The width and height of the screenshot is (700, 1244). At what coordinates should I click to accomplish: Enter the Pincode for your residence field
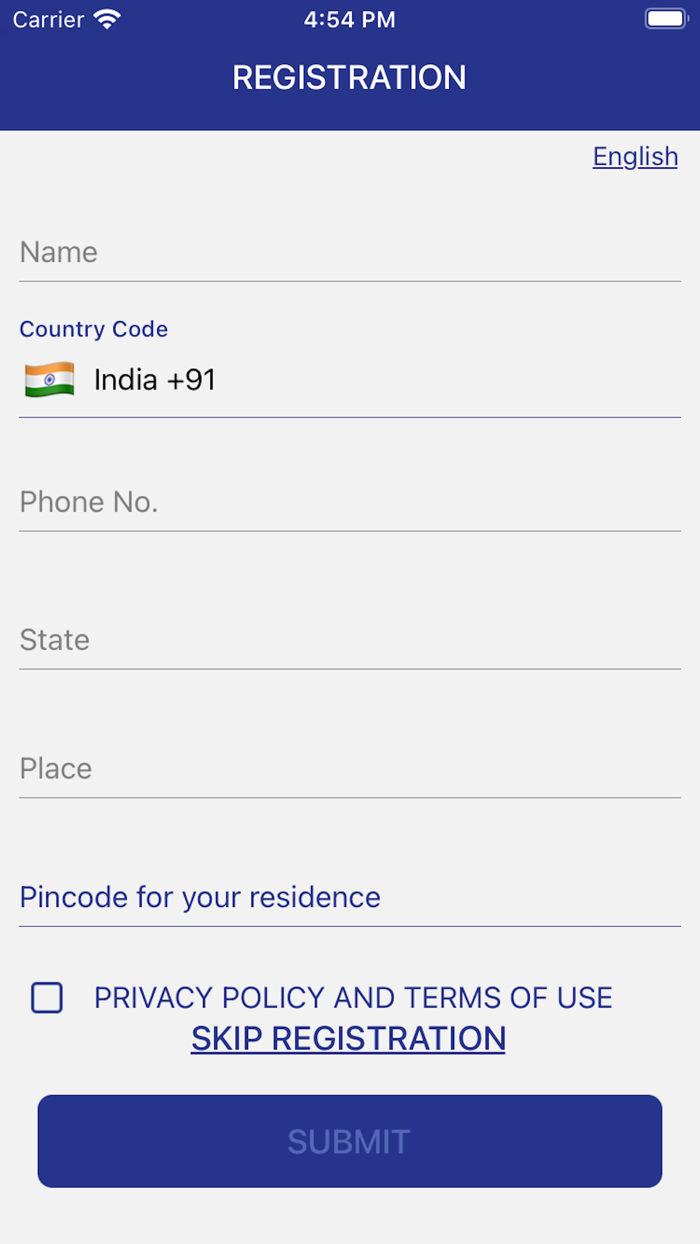coord(349,897)
